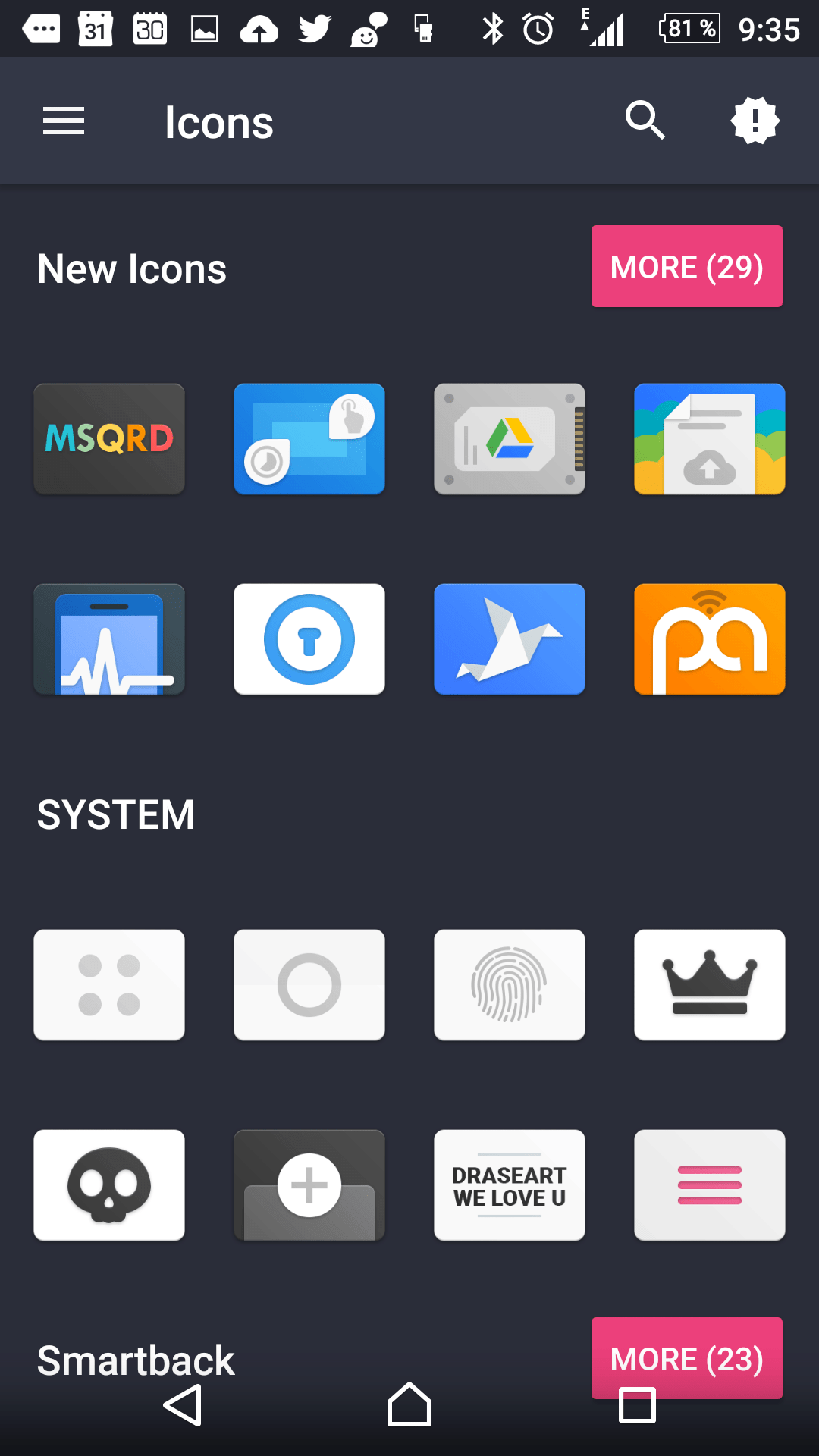This screenshot has width=819, height=1456.
Task: Search the icon list
Action: [x=645, y=121]
